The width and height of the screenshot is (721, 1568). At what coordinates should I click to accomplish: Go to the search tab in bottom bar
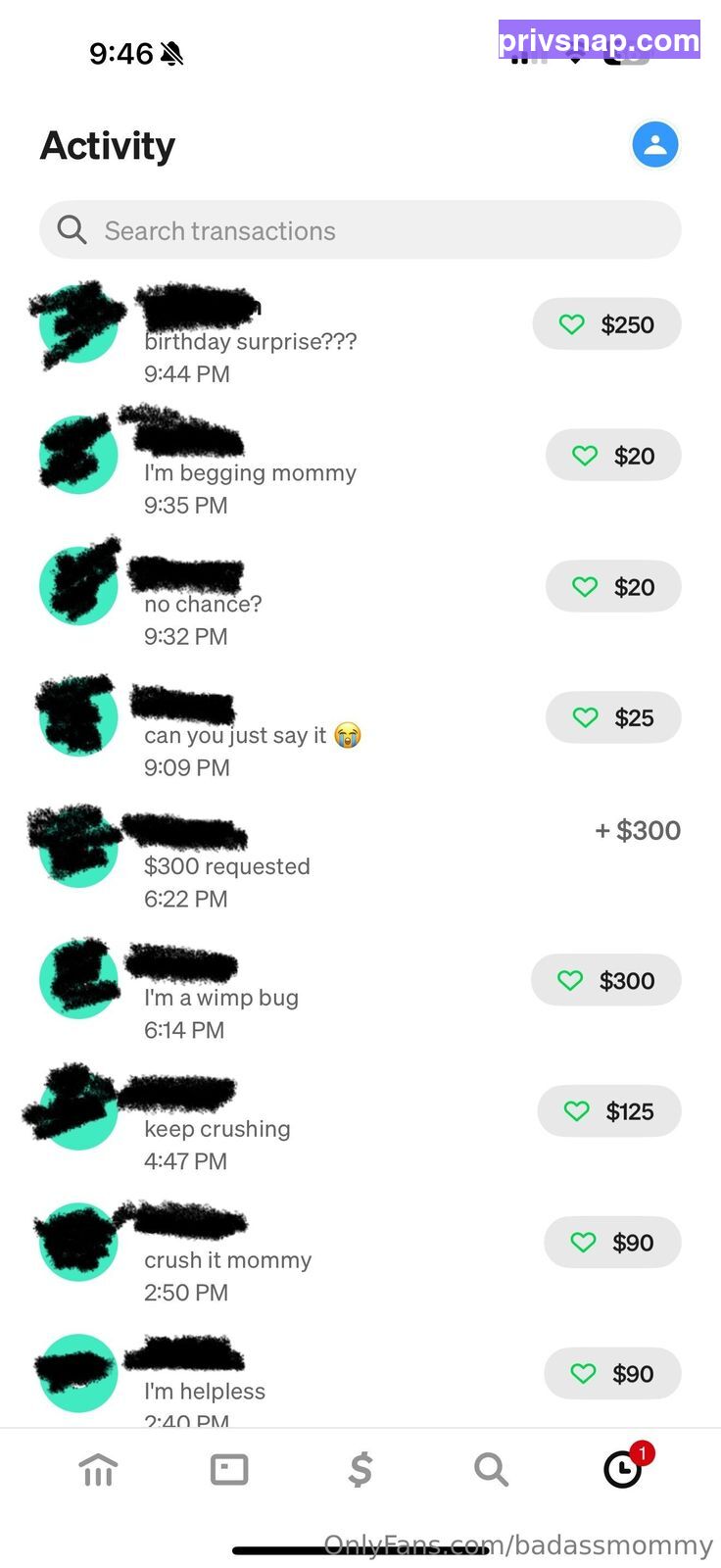[491, 1470]
